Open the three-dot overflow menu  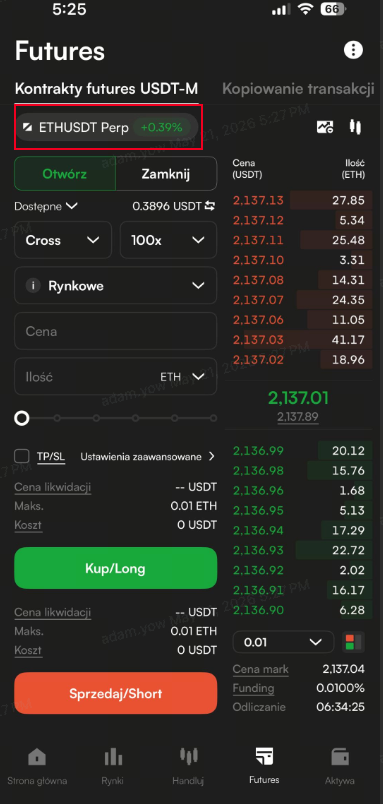pos(353,50)
